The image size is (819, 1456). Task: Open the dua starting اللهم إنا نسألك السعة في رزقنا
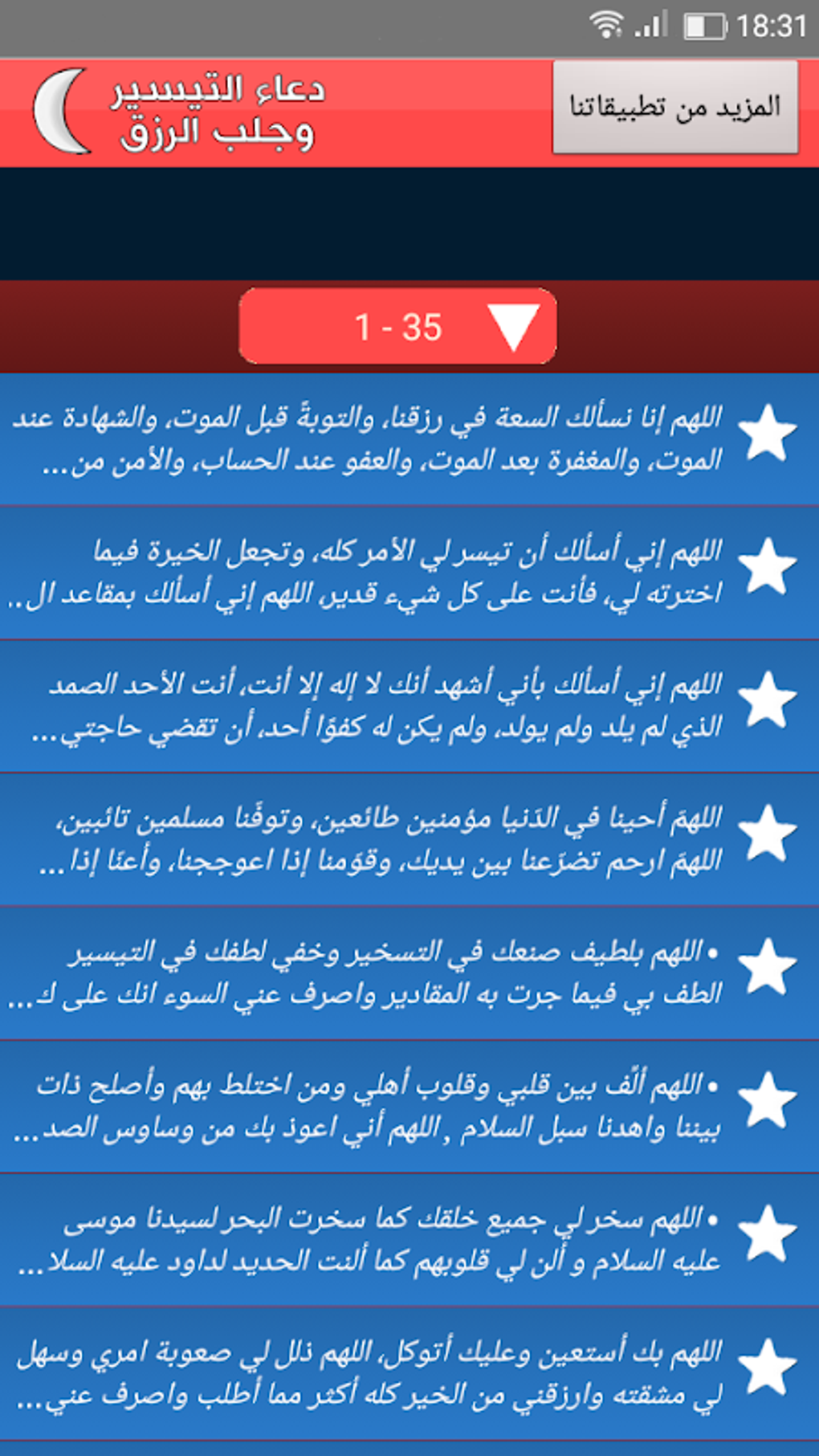tap(367, 438)
